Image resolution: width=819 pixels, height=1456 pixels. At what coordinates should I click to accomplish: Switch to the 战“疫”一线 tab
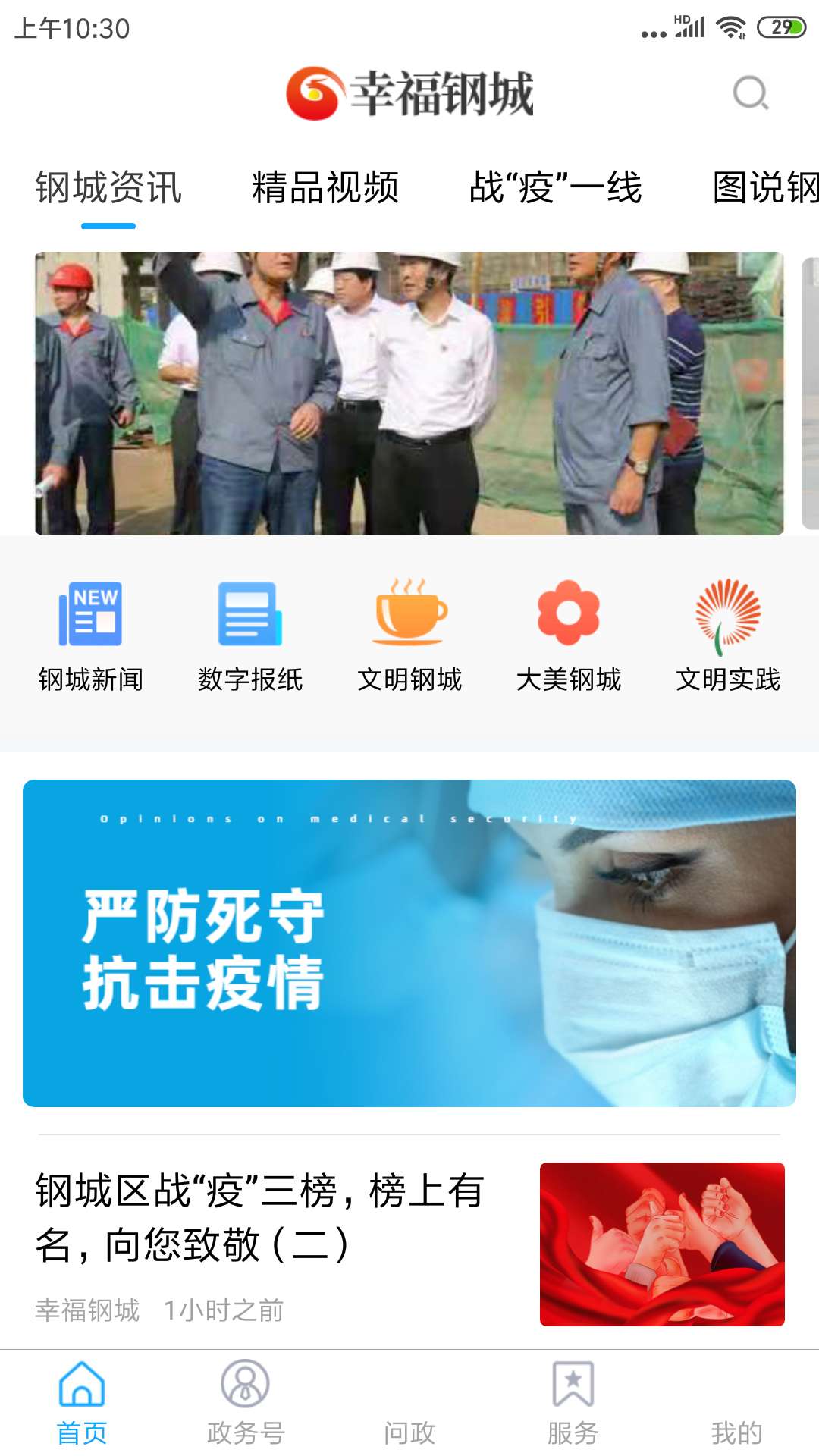tap(556, 187)
